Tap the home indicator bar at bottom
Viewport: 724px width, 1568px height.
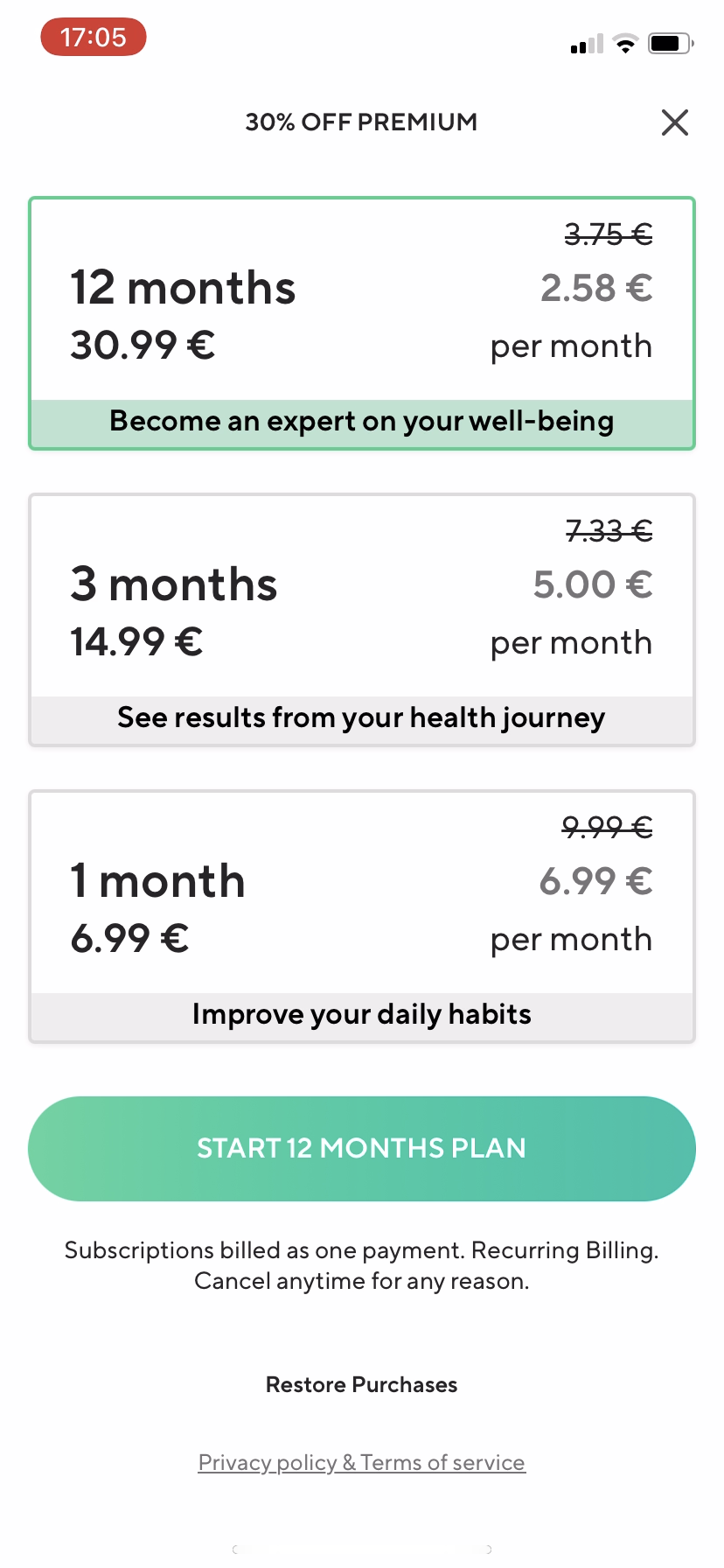[x=361, y=1549]
